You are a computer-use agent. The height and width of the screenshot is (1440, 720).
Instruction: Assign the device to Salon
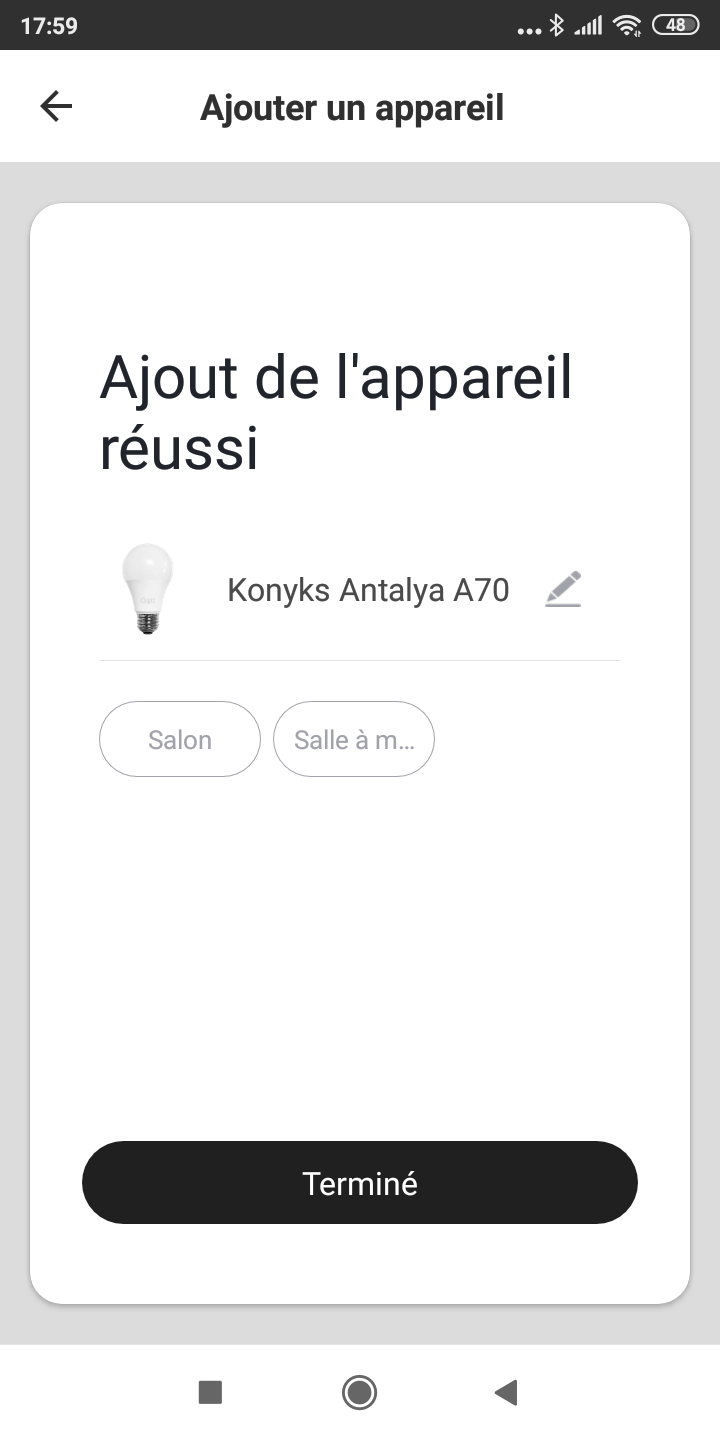(x=180, y=740)
